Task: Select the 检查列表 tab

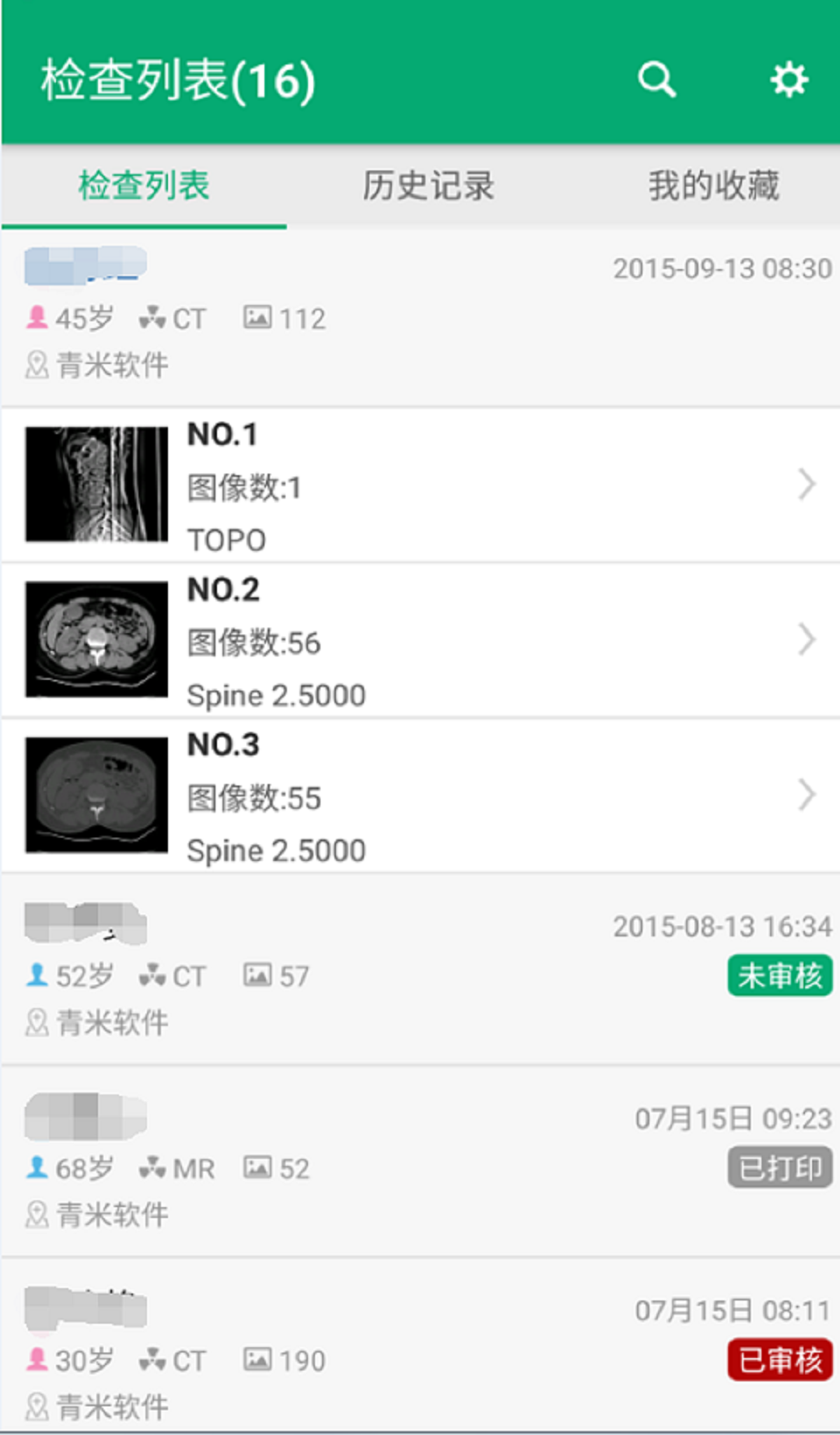Action: coord(144,186)
